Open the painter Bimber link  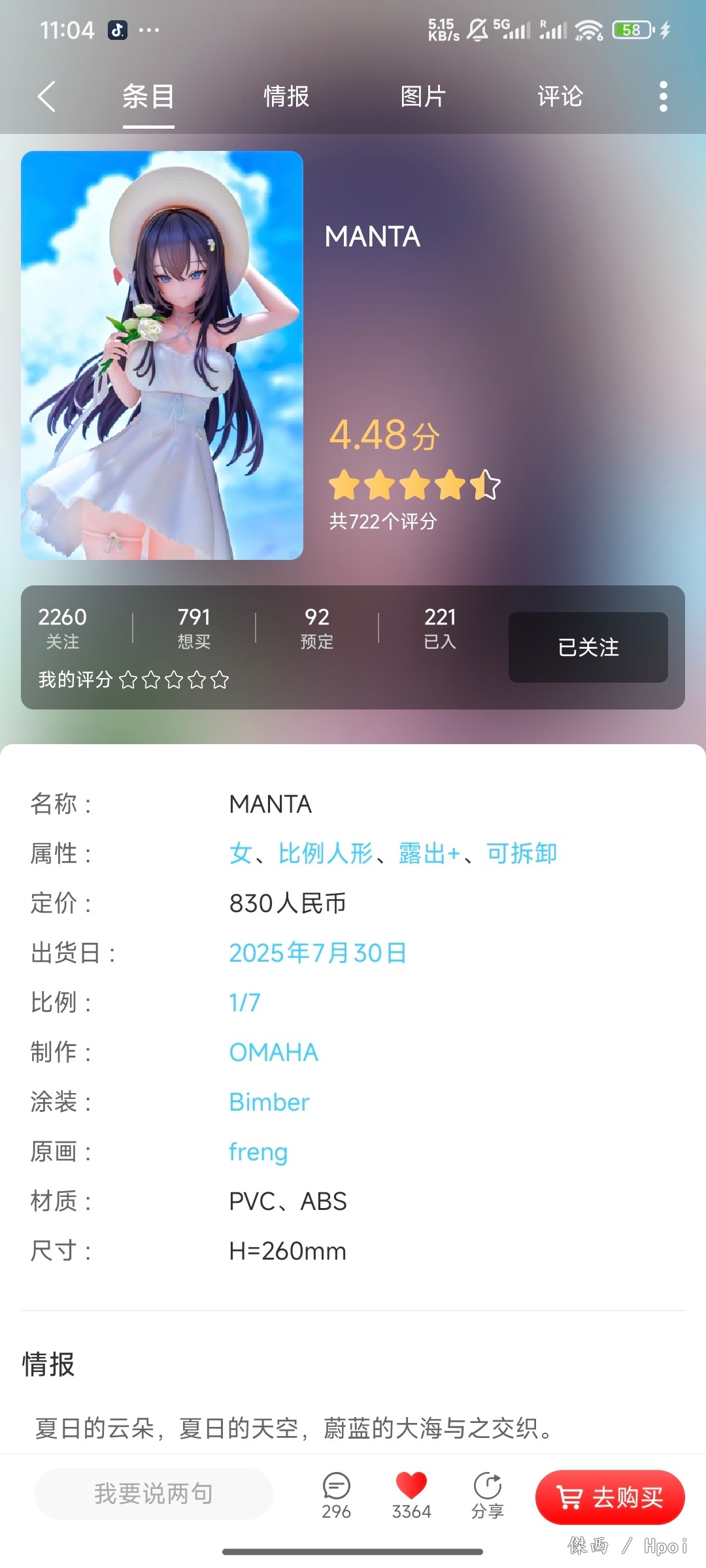[269, 1102]
